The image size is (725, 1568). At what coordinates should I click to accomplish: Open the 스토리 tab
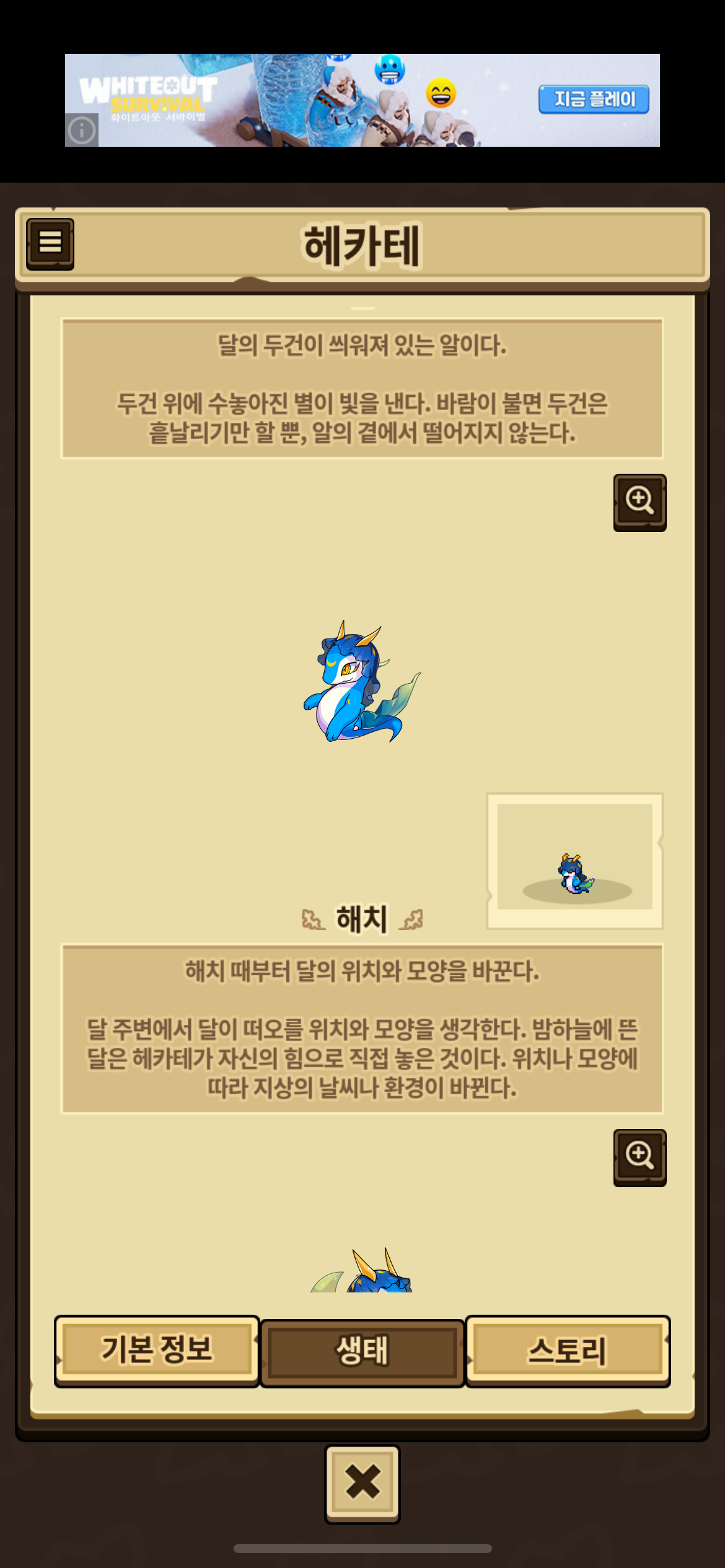tap(567, 1351)
